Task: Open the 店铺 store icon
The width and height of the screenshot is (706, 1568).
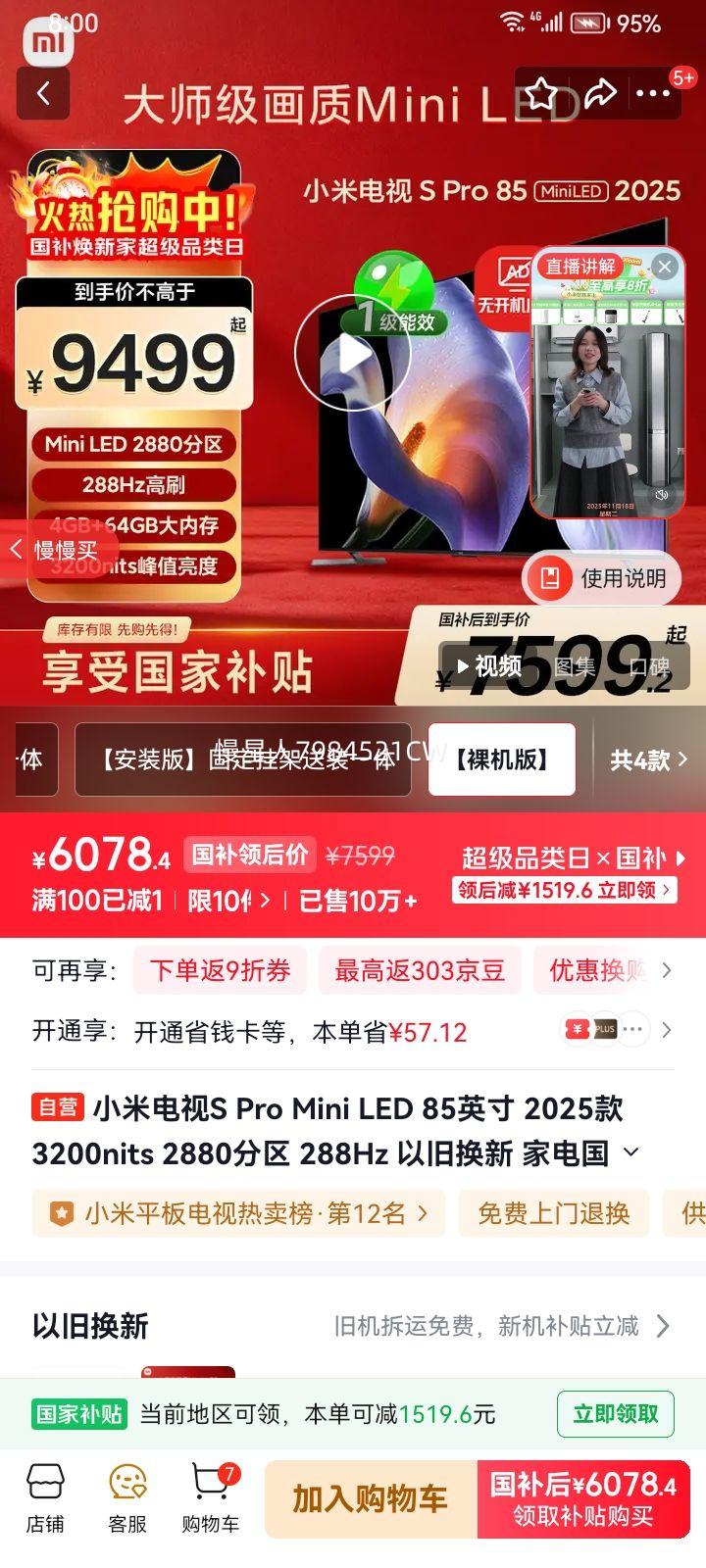Action: point(44,1497)
